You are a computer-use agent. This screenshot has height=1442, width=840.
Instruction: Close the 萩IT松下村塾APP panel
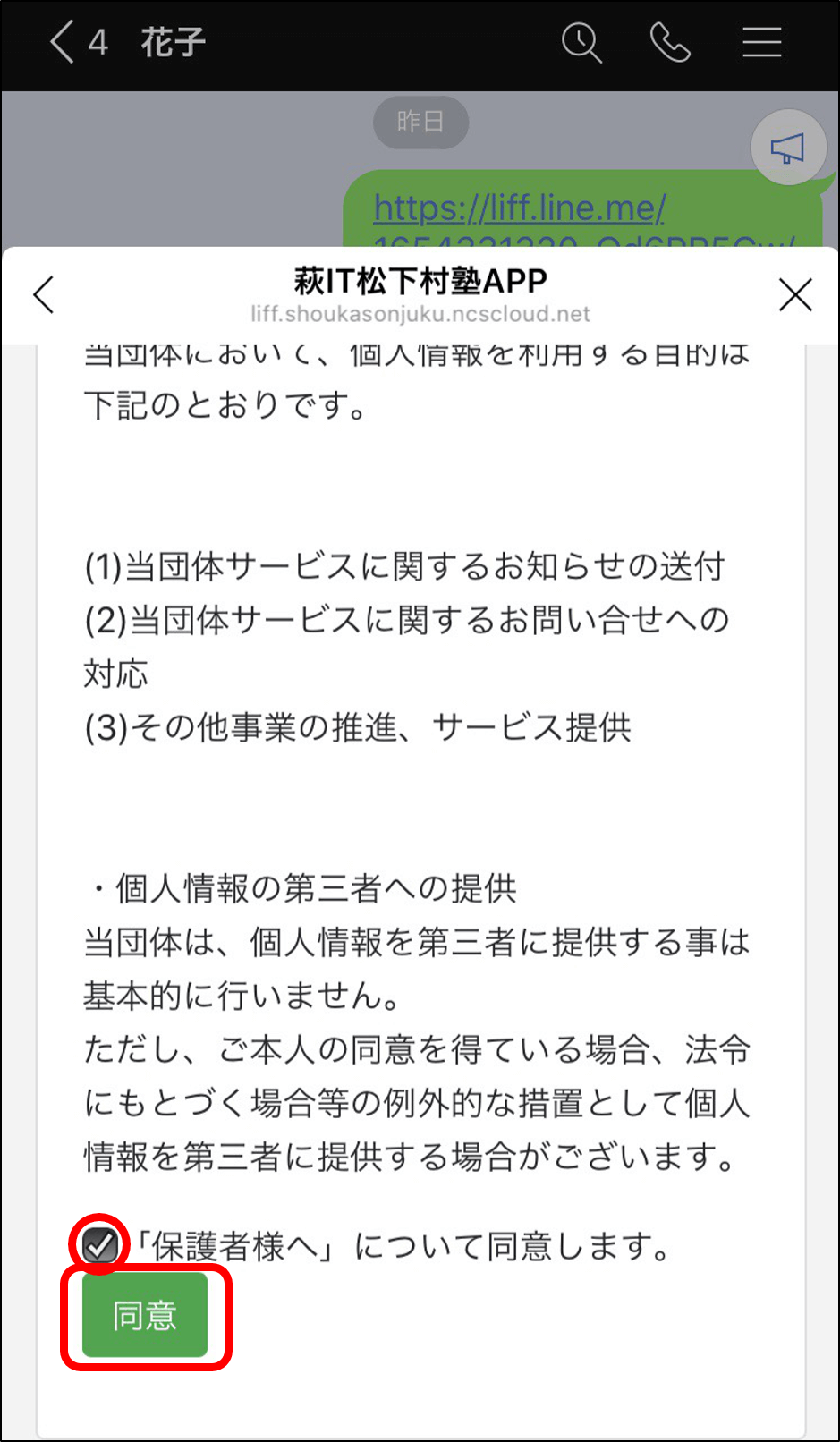tap(794, 294)
